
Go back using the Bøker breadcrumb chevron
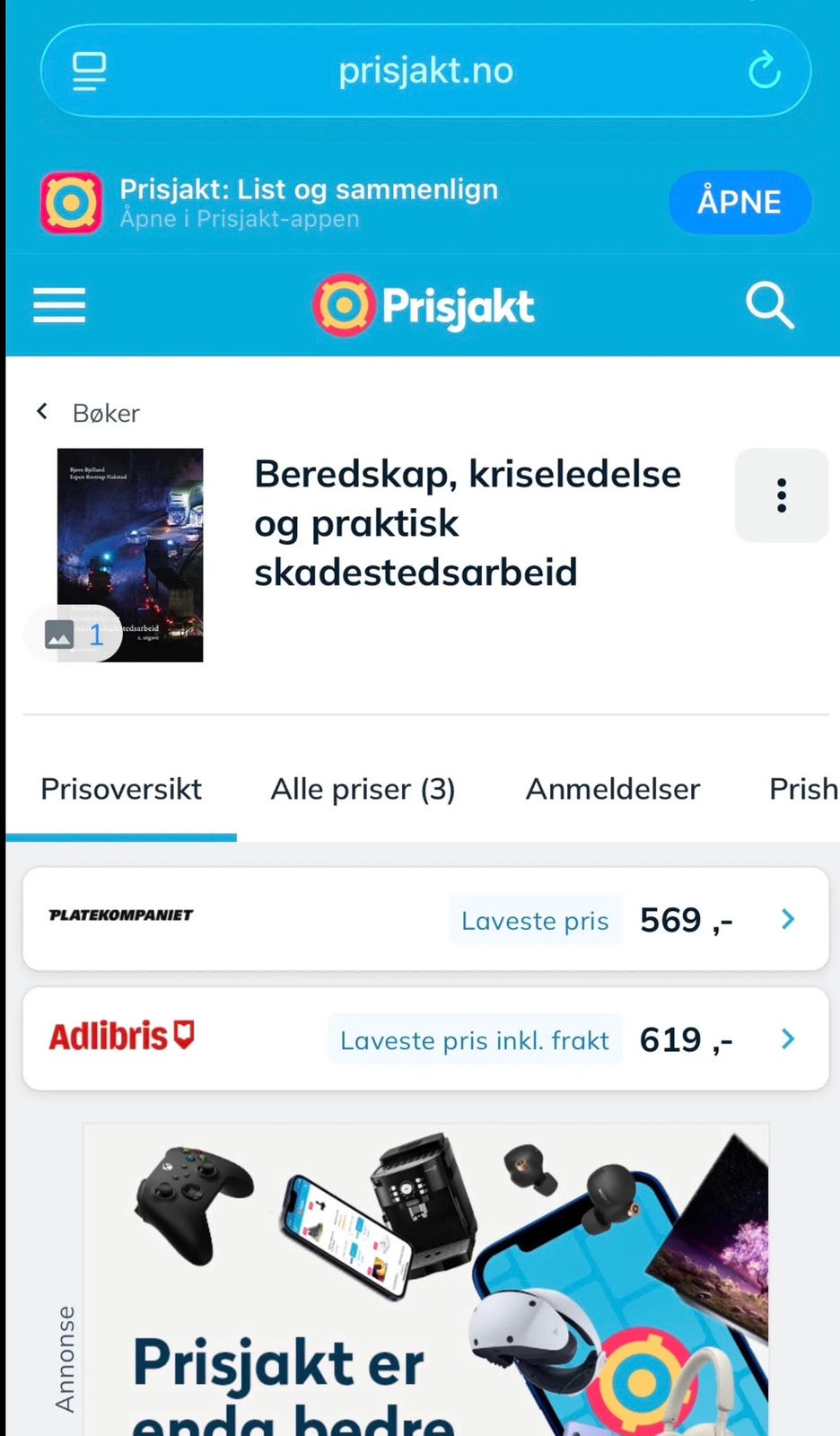pos(41,411)
